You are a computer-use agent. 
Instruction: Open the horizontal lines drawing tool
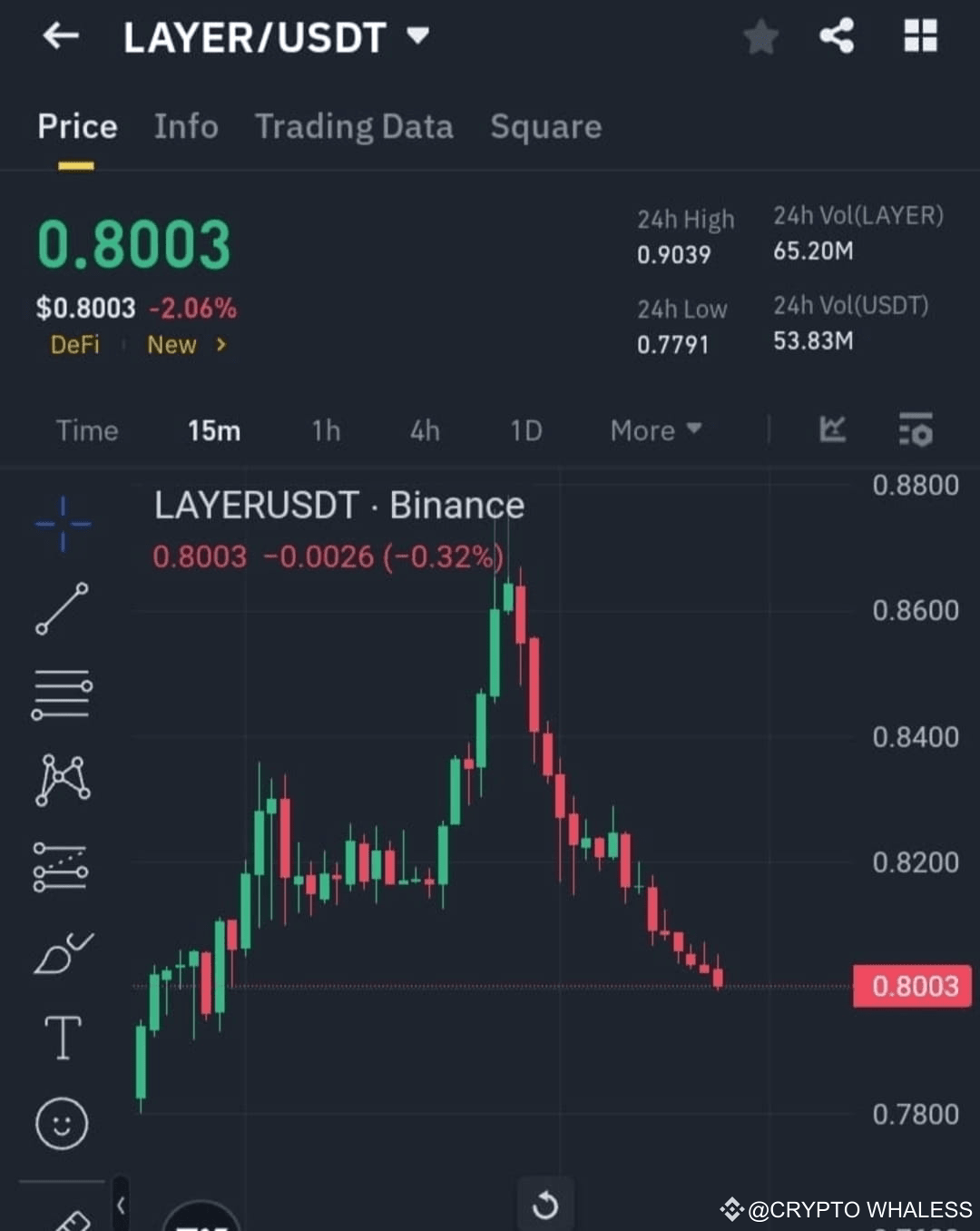[61, 694]
